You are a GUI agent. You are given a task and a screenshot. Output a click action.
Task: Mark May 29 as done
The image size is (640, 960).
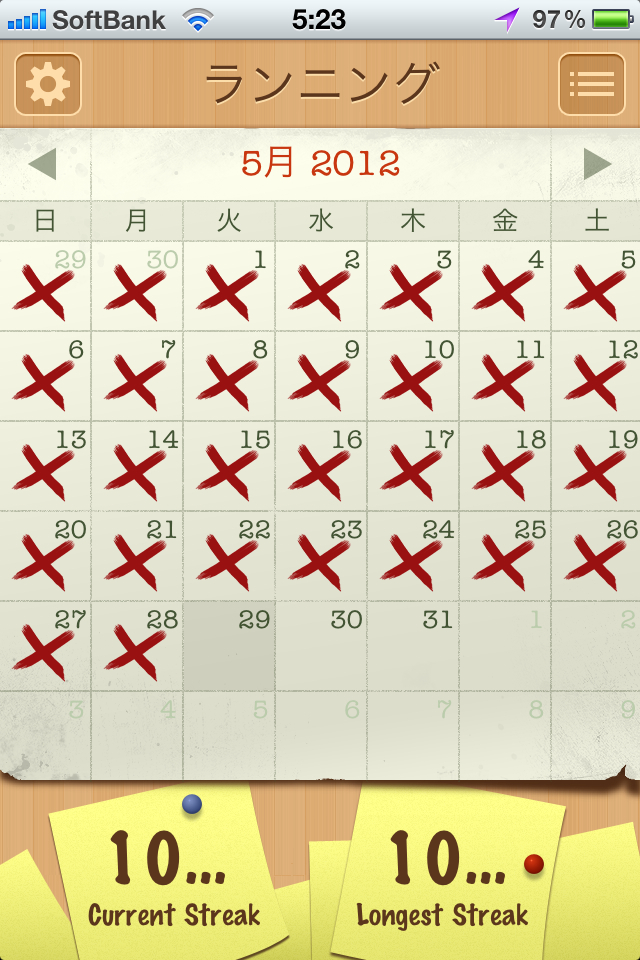[229, 646]
